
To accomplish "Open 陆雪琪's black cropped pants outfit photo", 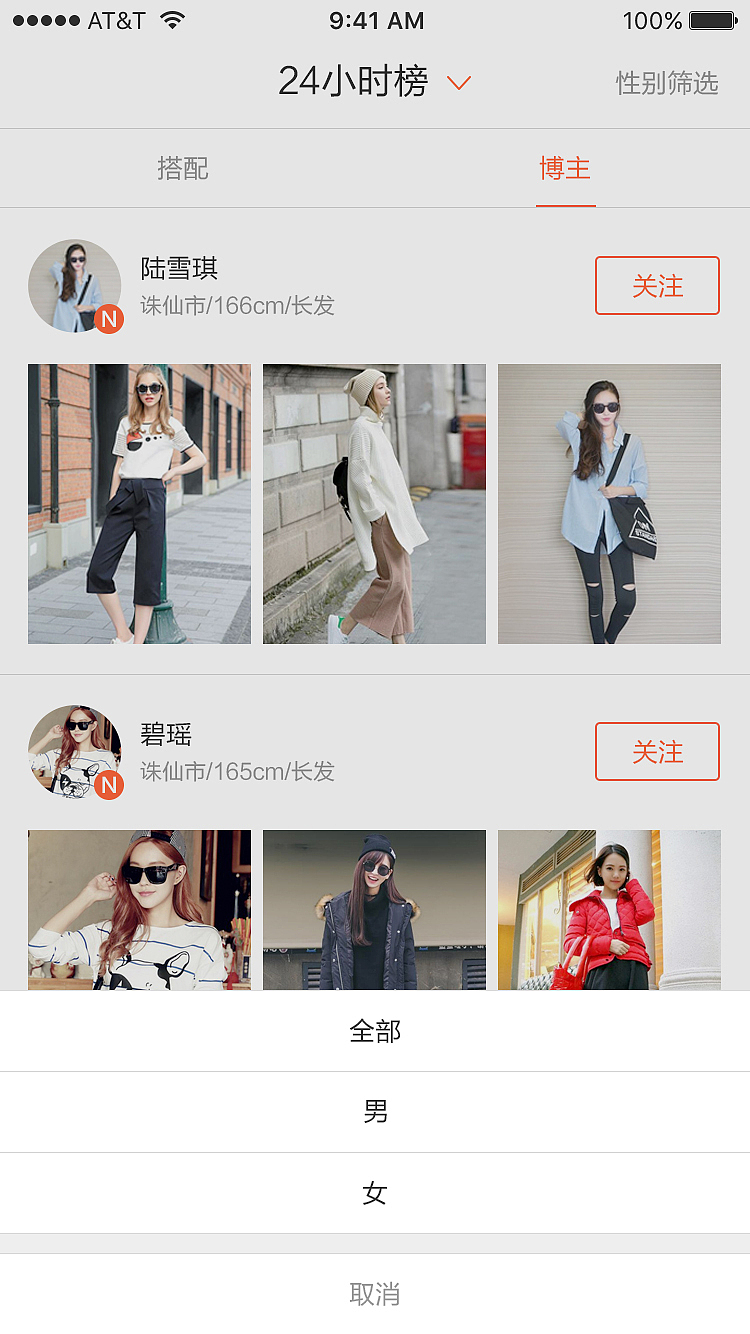I will point(139,504).
